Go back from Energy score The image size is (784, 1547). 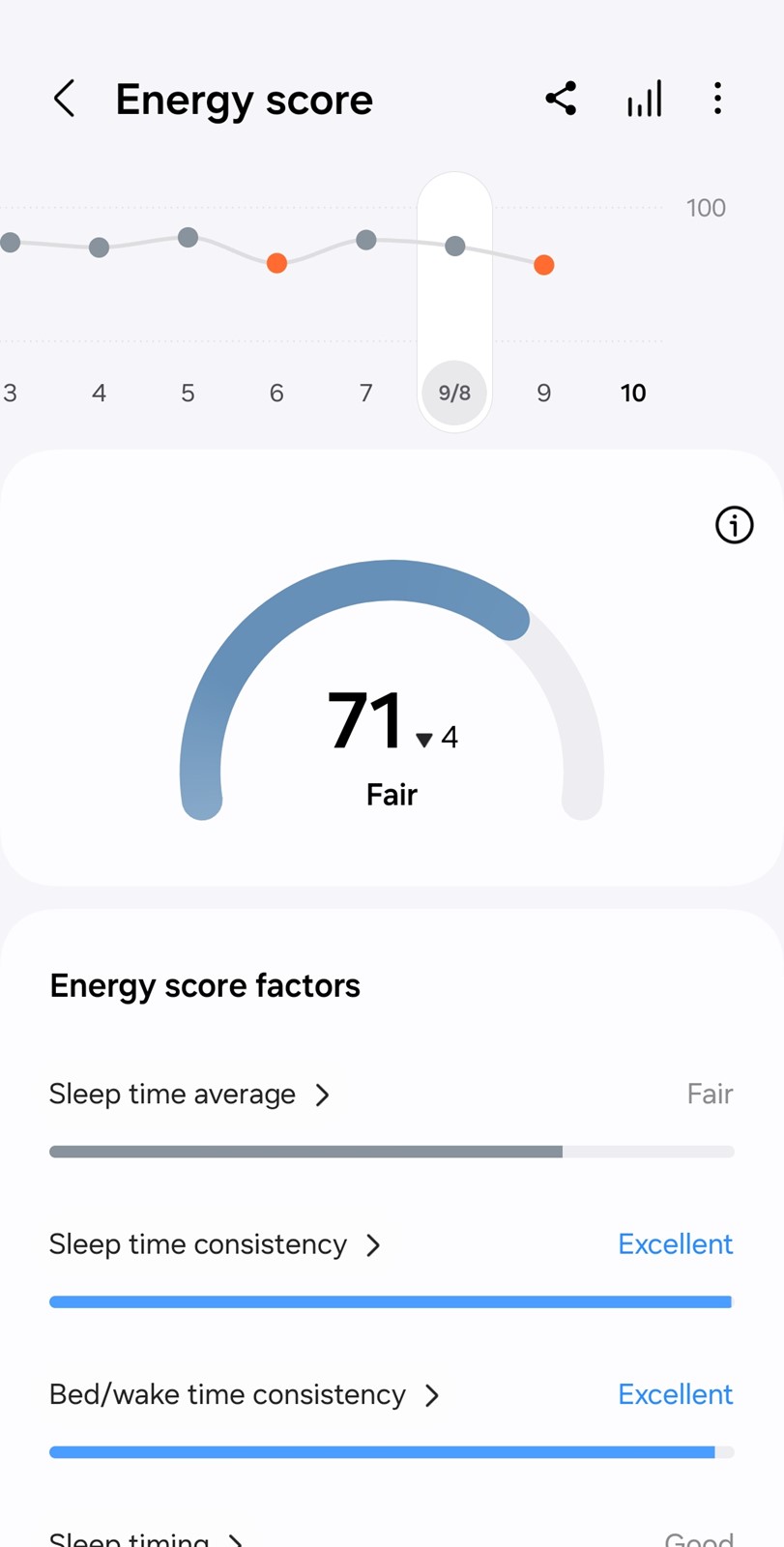tap(64, 99)
